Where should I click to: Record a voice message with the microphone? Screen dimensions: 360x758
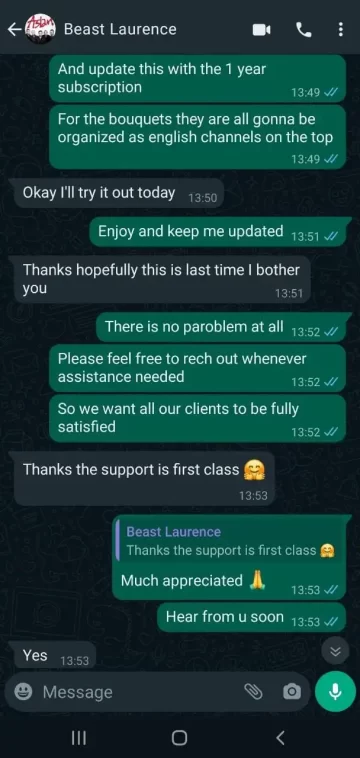coord(335,692)
